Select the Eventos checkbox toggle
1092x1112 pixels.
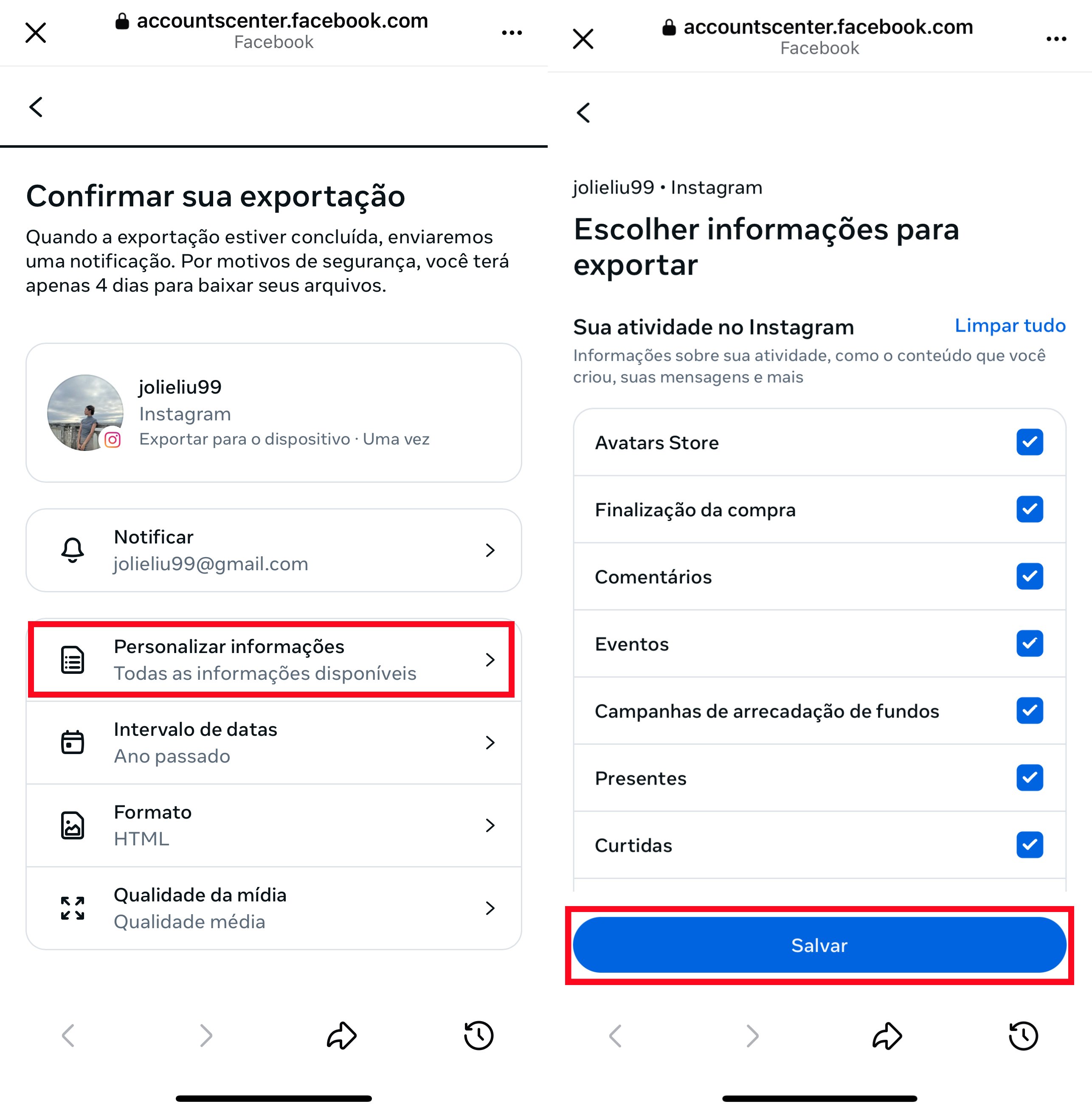pyautogui.click(x=1030, y=643)
